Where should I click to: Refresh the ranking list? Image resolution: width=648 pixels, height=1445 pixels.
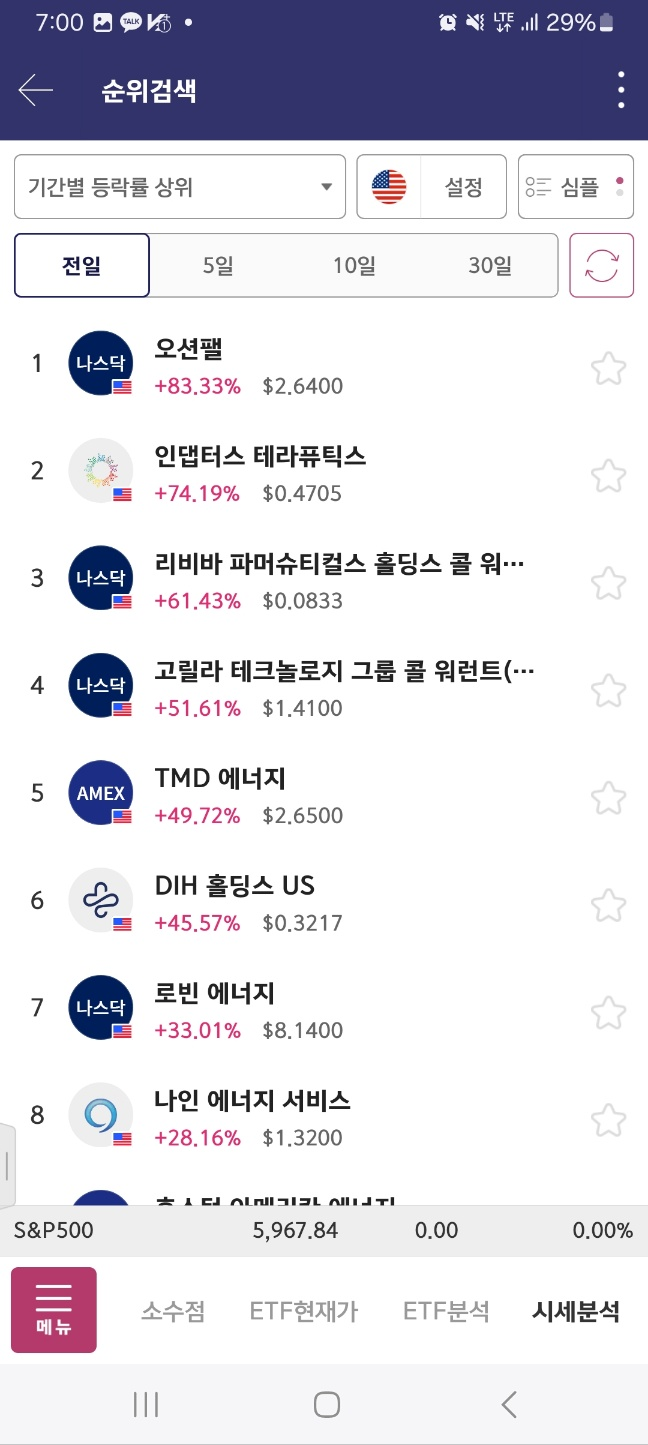[x=602, y=266]
